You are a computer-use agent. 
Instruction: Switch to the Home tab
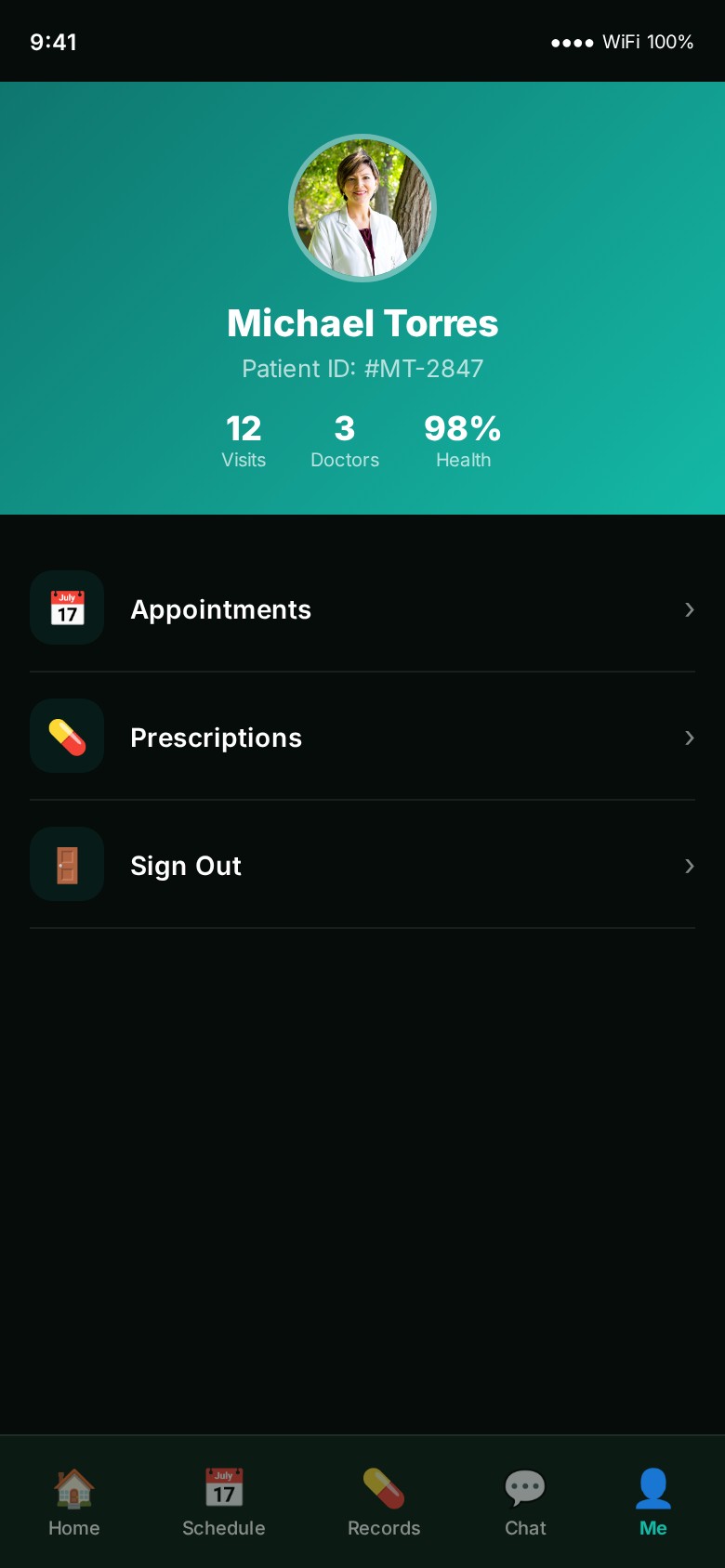click(74, 1502)
